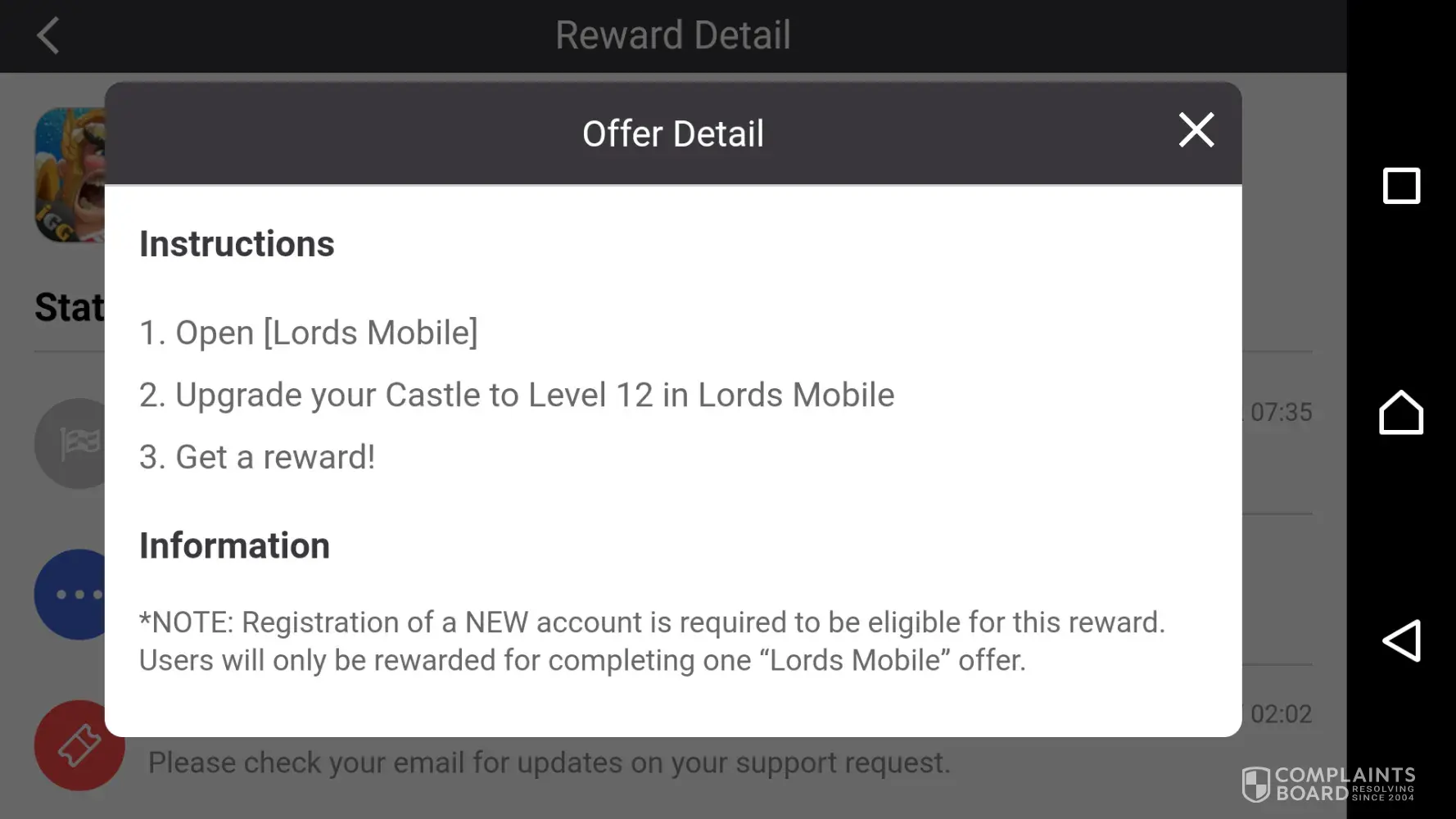The width and height of the screenshot is (1456, 819).
Task: Go back from Reward Detail
Action: coord(48,36)
